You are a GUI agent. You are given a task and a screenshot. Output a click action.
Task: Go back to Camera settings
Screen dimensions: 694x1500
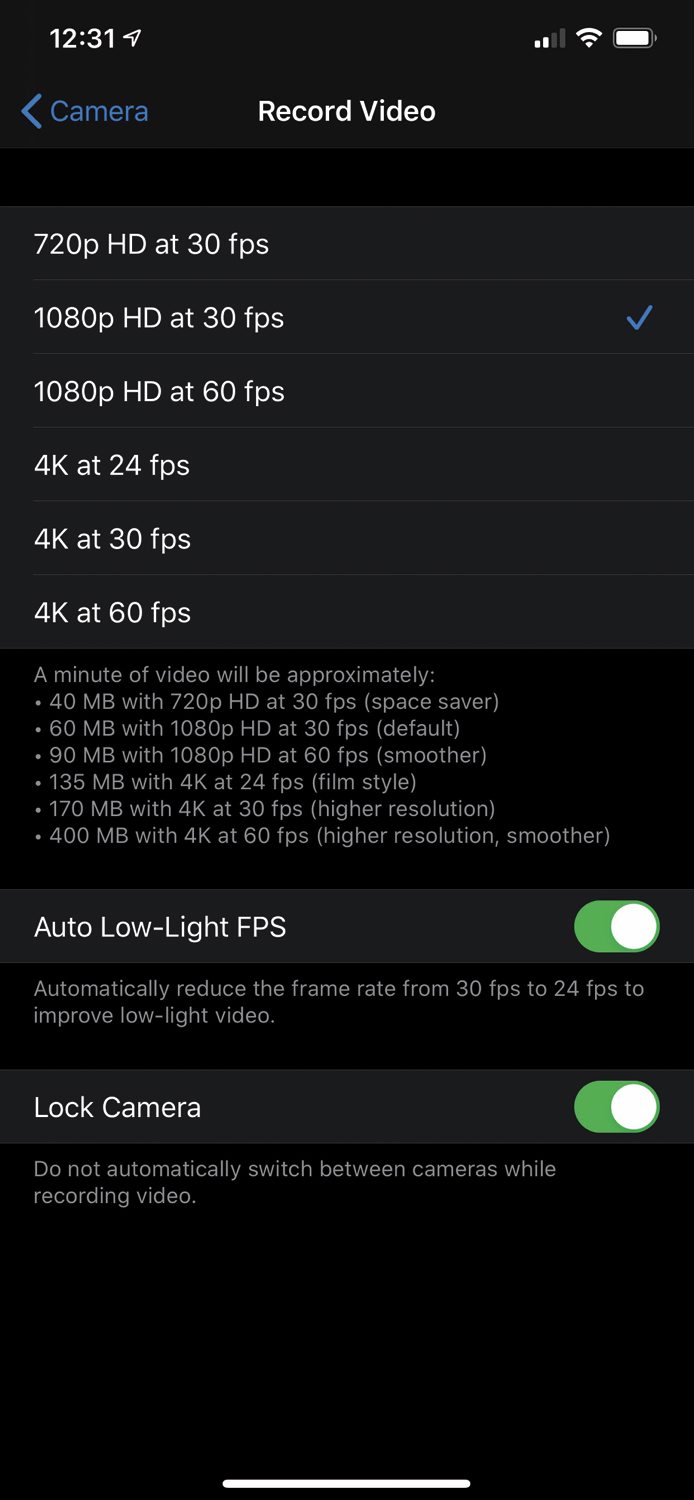(85, 111)
